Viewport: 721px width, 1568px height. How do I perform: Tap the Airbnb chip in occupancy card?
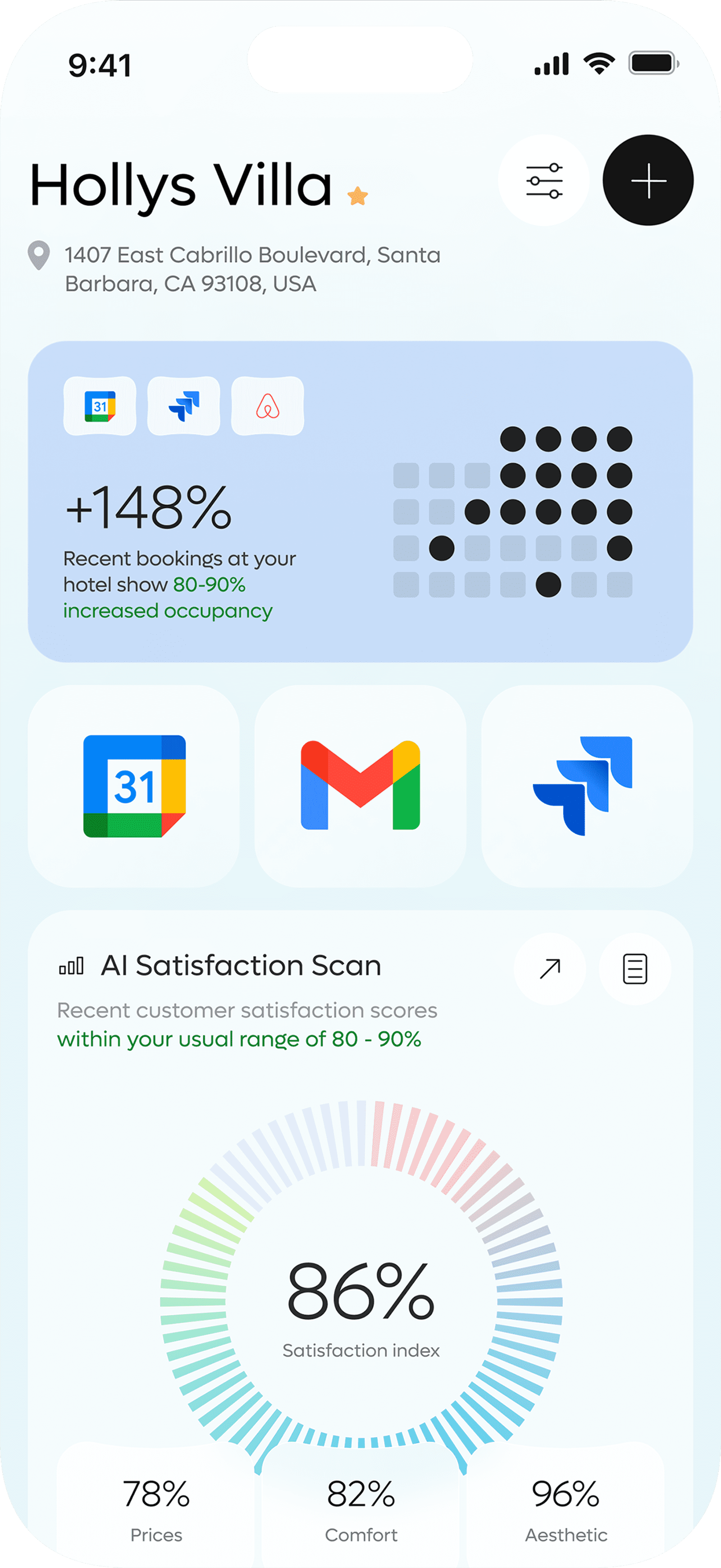point(268,406)
